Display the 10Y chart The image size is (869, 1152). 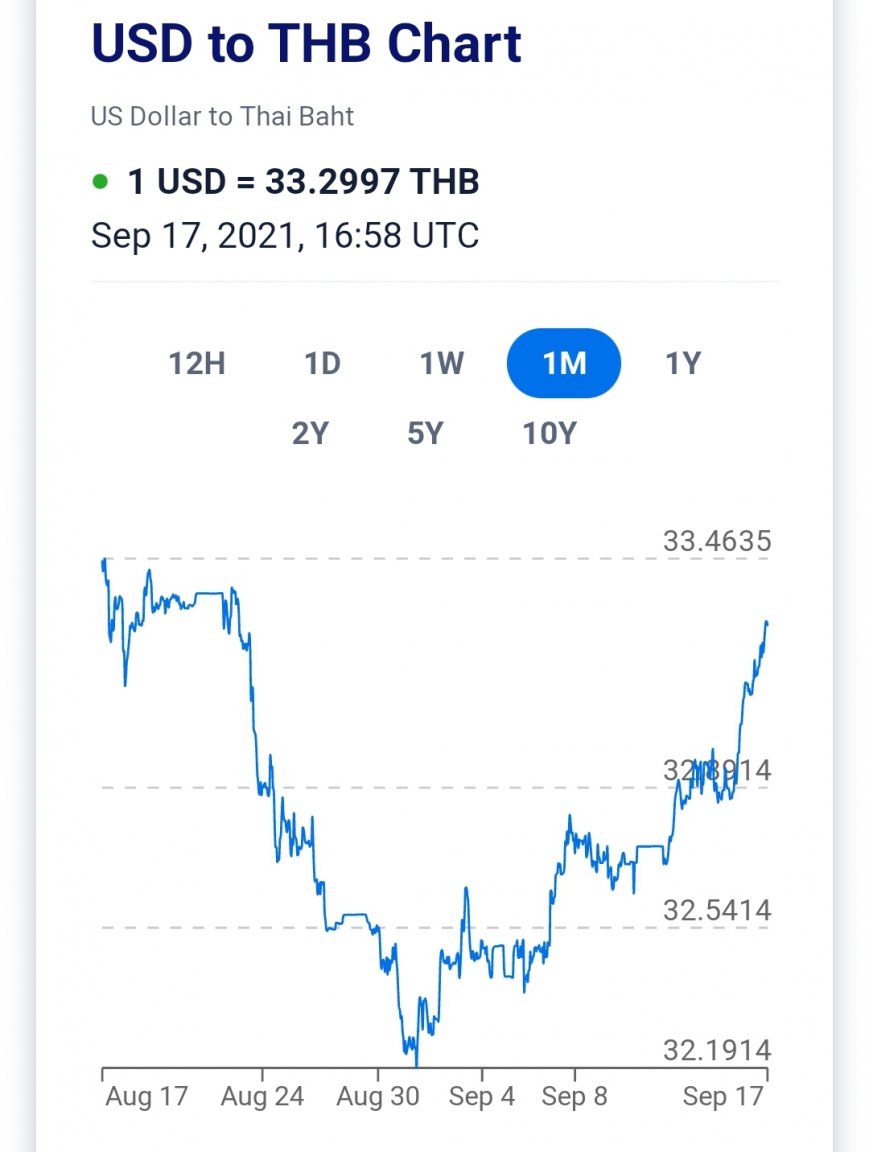(x=550, y=434)
